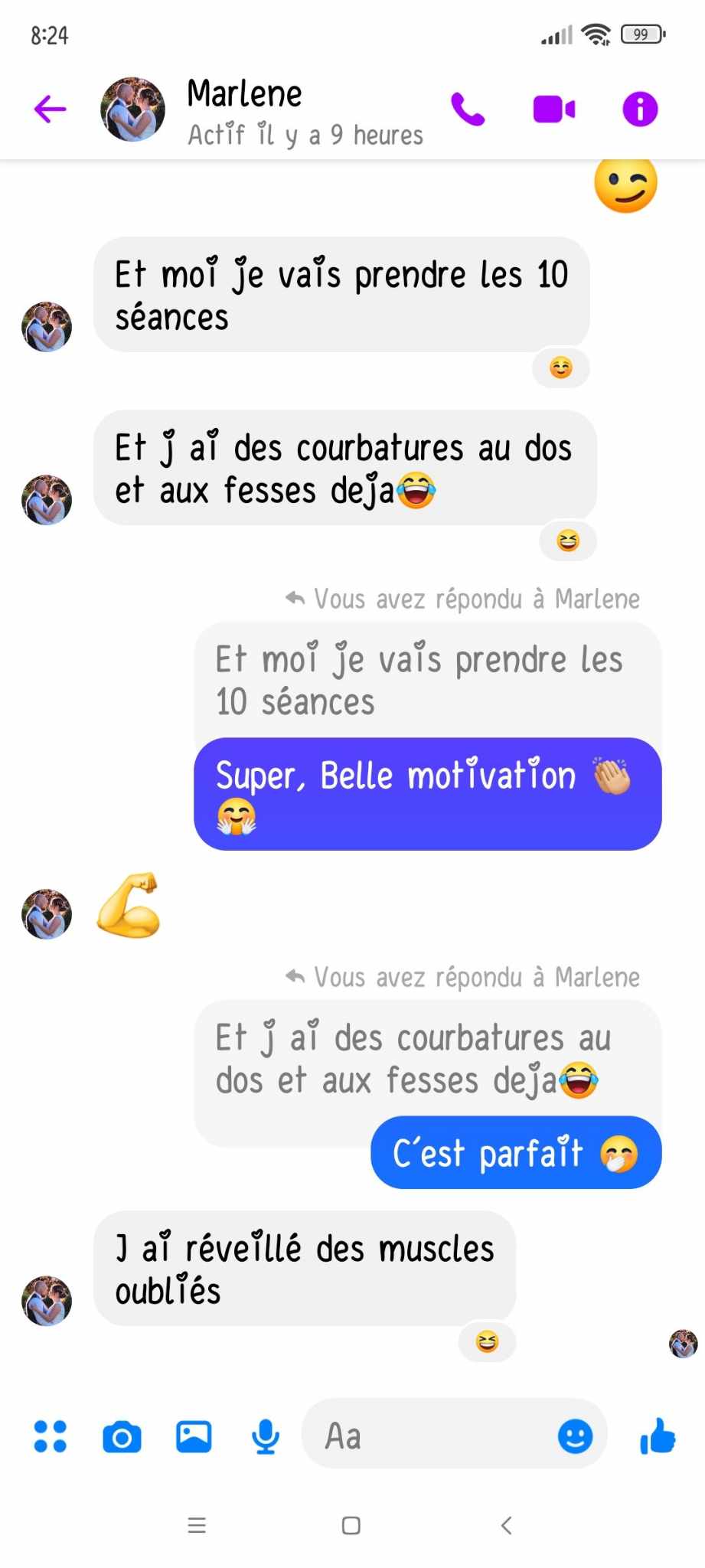The image size is (705, 1568).
Task: Open the camera to take a photo
Action: click(122, 1436)
